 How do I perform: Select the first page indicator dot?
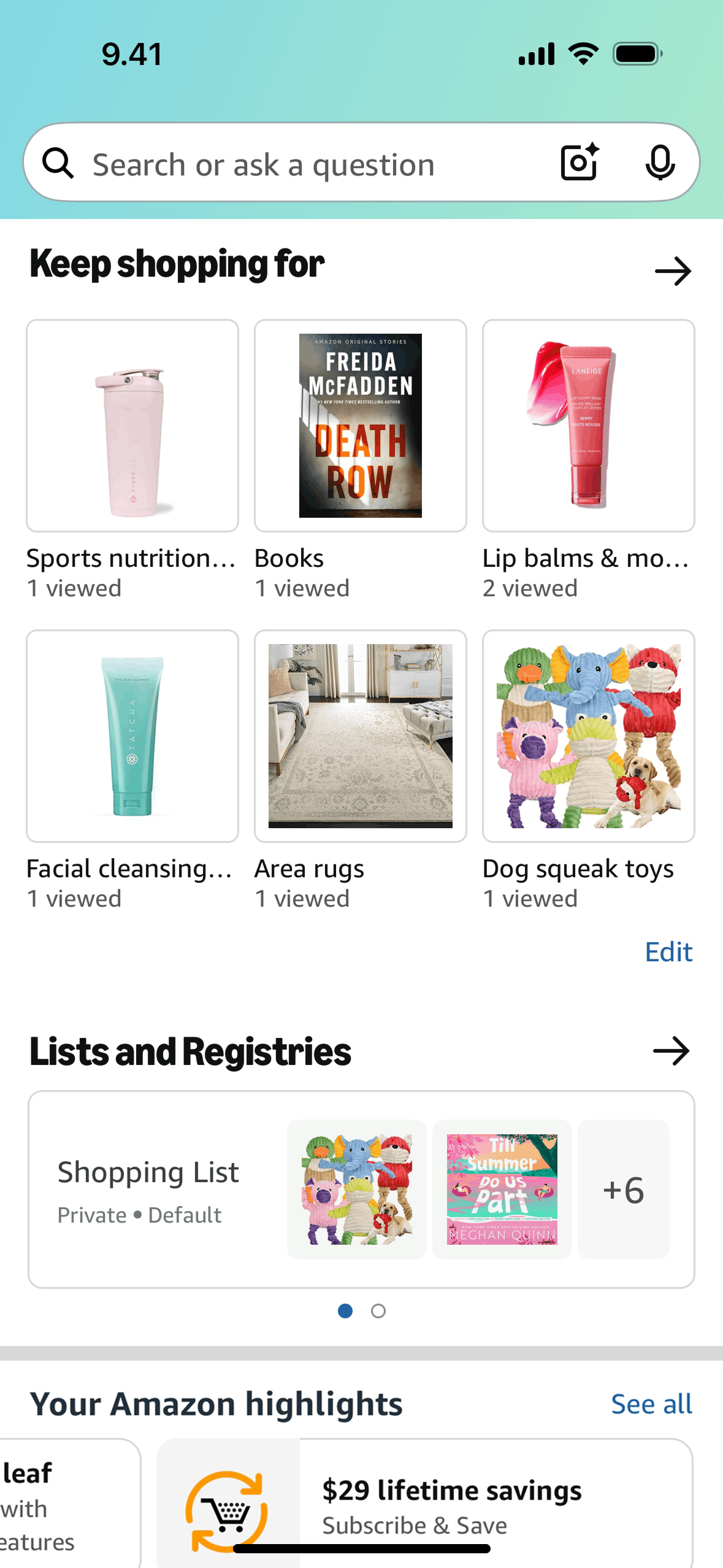[x=345, y=1311]
